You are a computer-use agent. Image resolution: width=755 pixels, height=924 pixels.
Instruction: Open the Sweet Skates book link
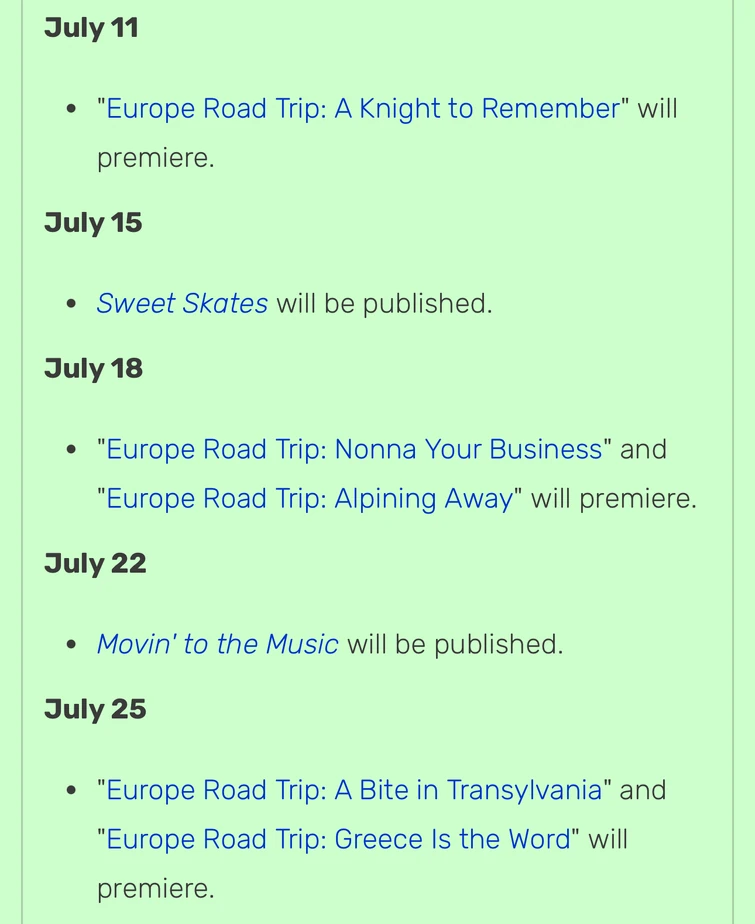coord(182,304)
